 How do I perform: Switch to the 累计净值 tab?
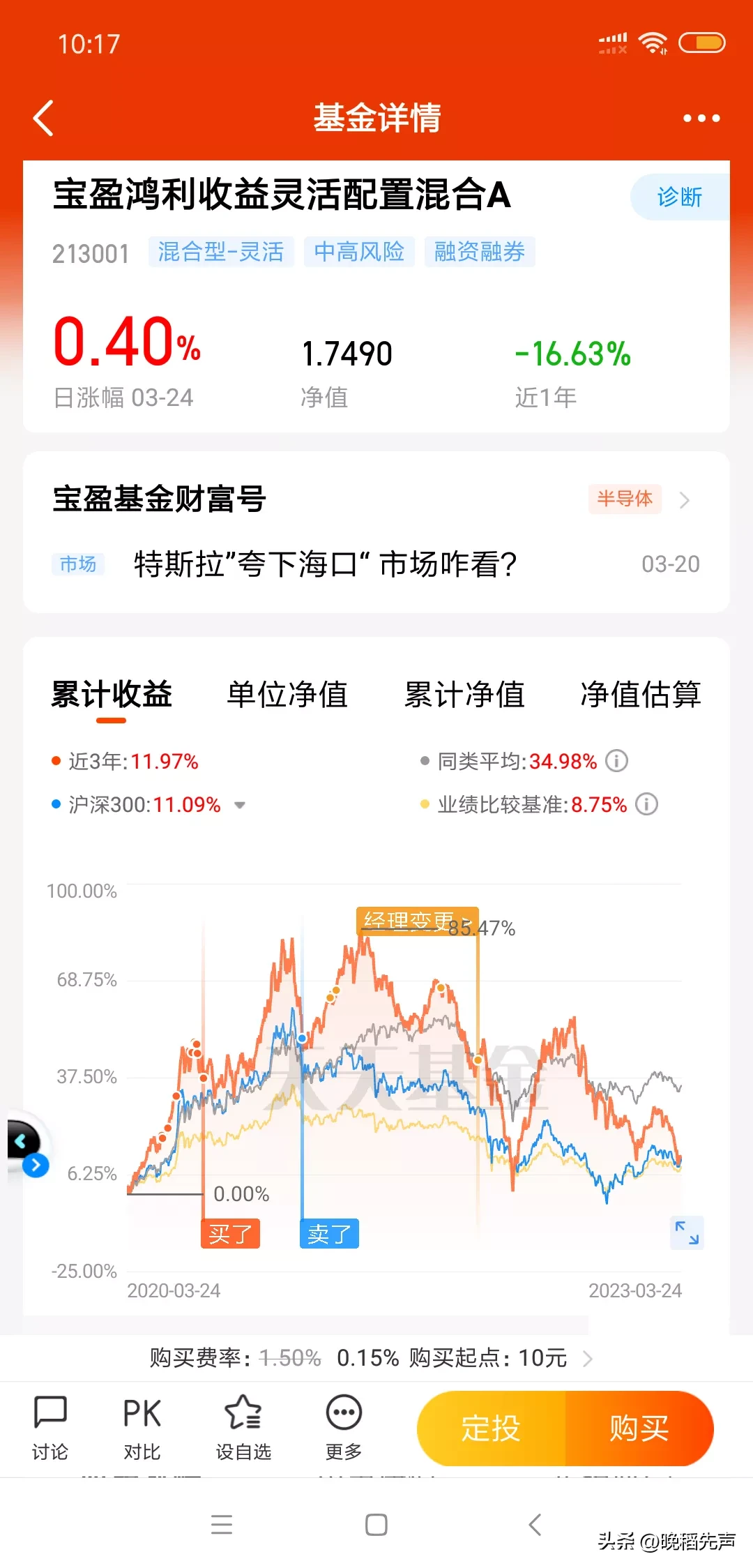click(464, 695)
